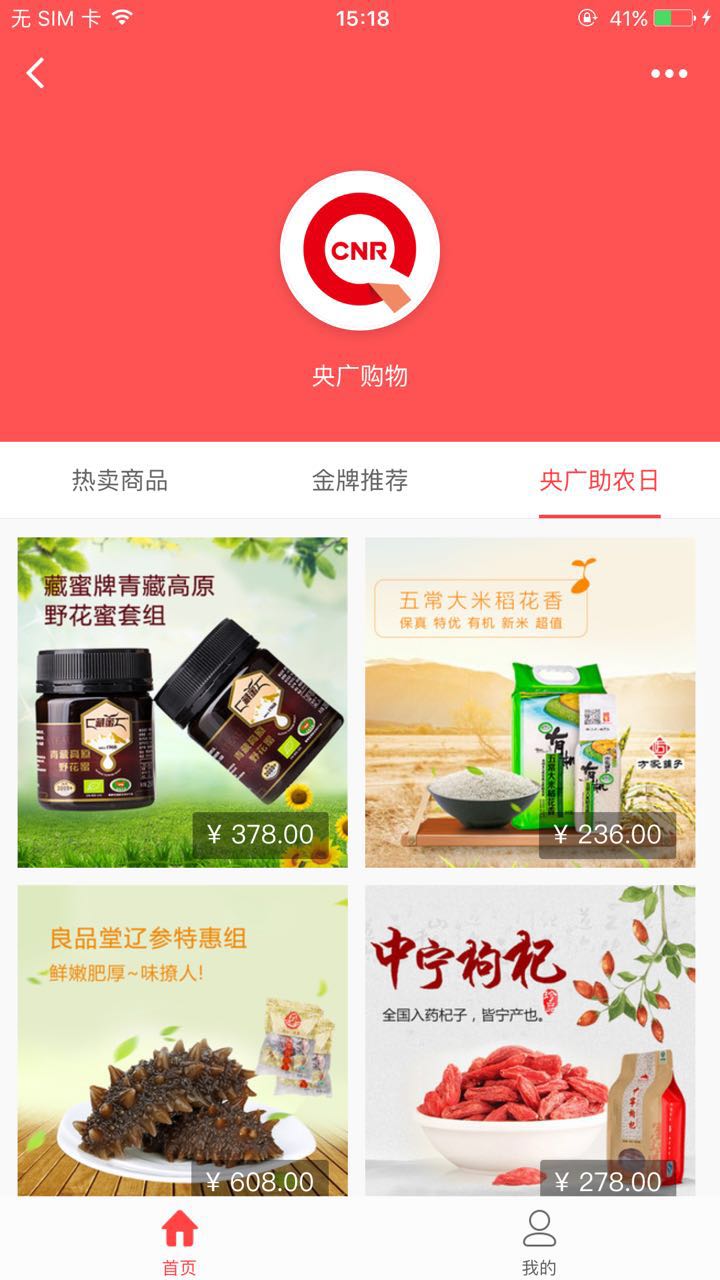This screenshot has height=1280, width=720.
Task: View the 五常大米稻花香 rice product
Action: pos(530,702)
